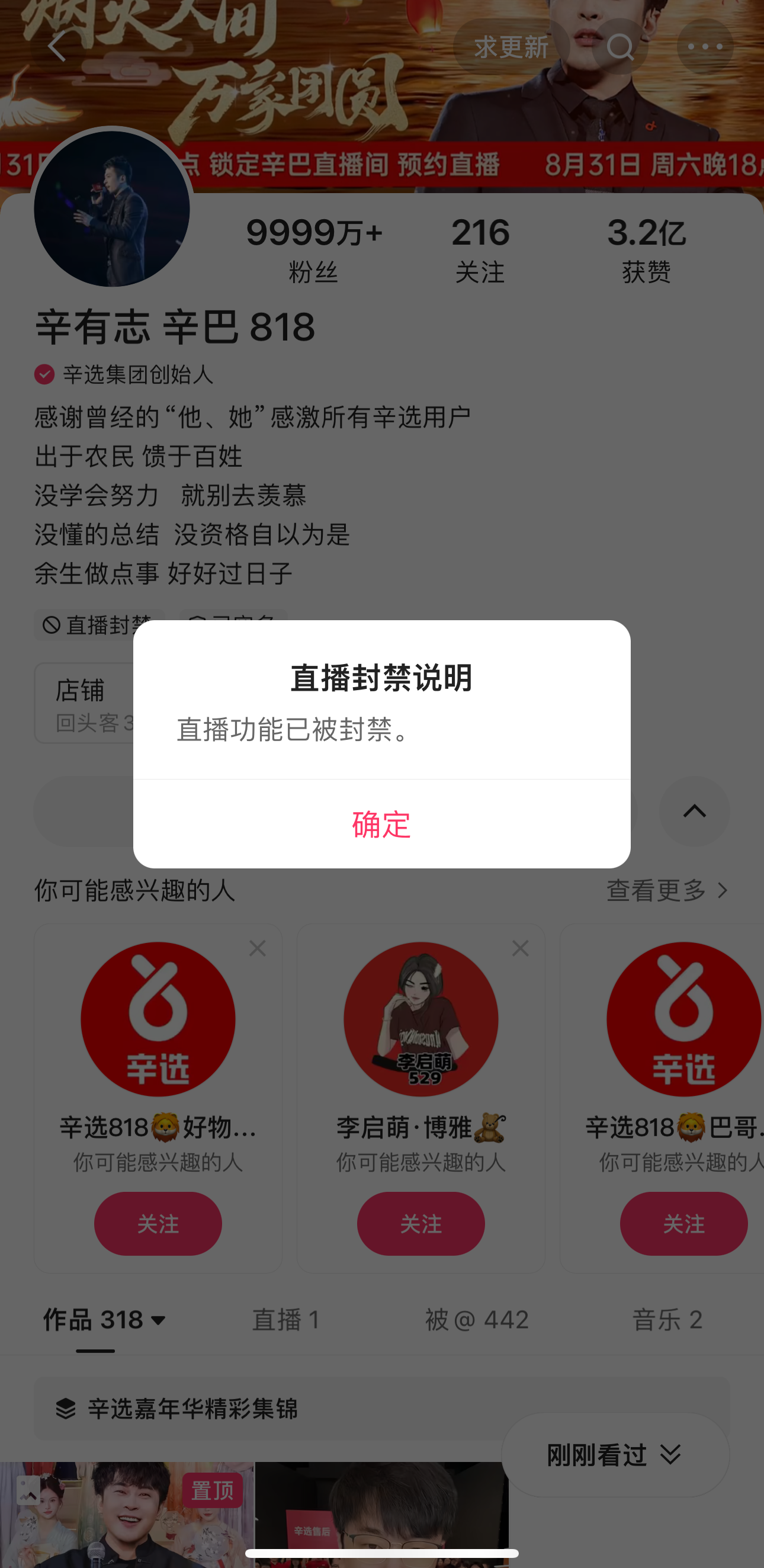Open search on this profile
Screen dimensions: 764x1568
pyautogui.click(x=619, y=46)
